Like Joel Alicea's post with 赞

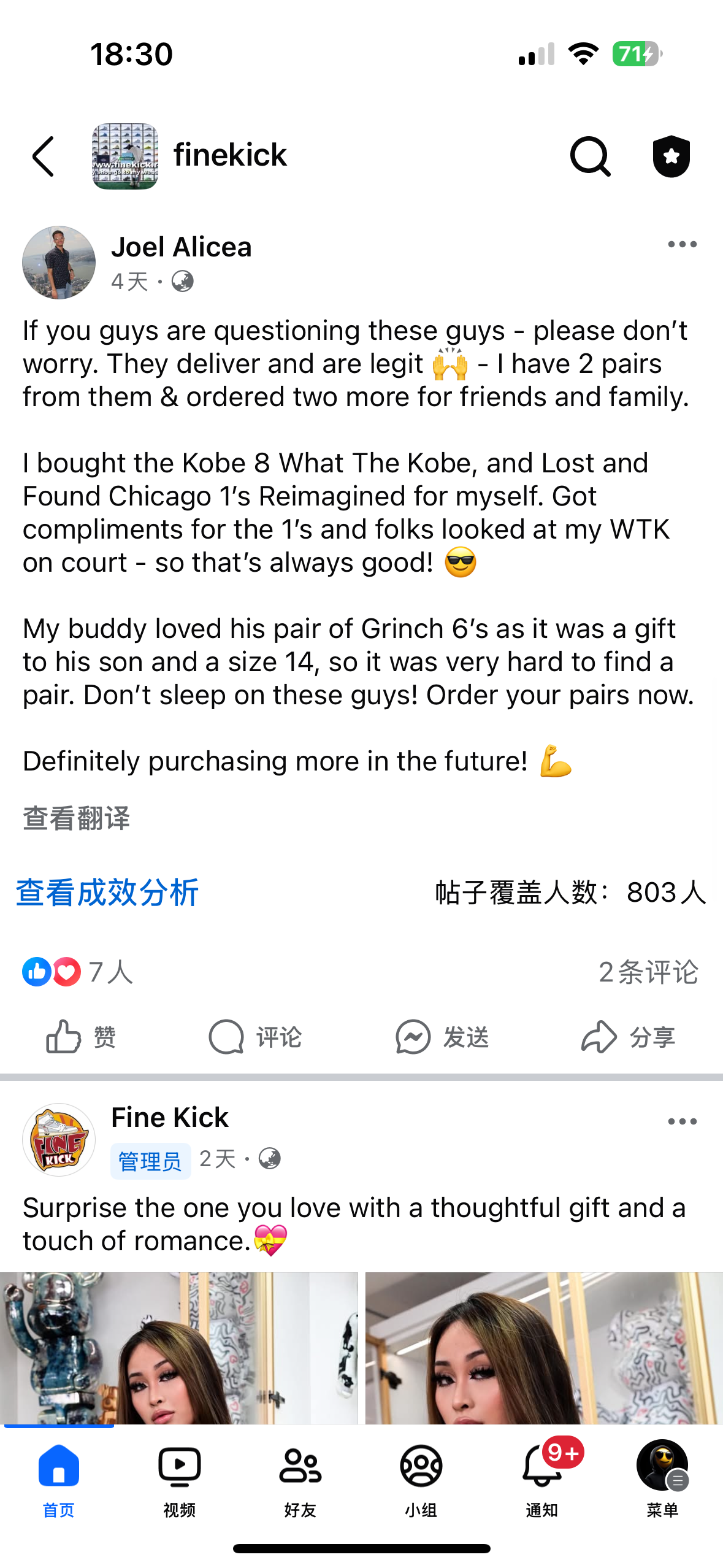click(82, 1037)
